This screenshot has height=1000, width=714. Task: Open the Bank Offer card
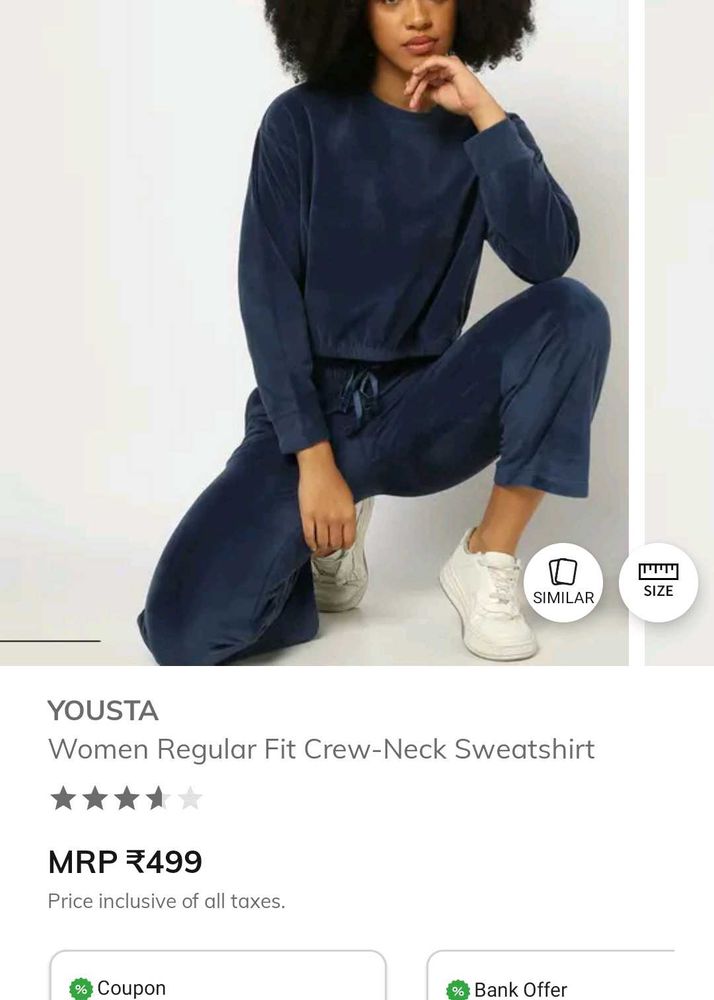(x=550, y=980)
